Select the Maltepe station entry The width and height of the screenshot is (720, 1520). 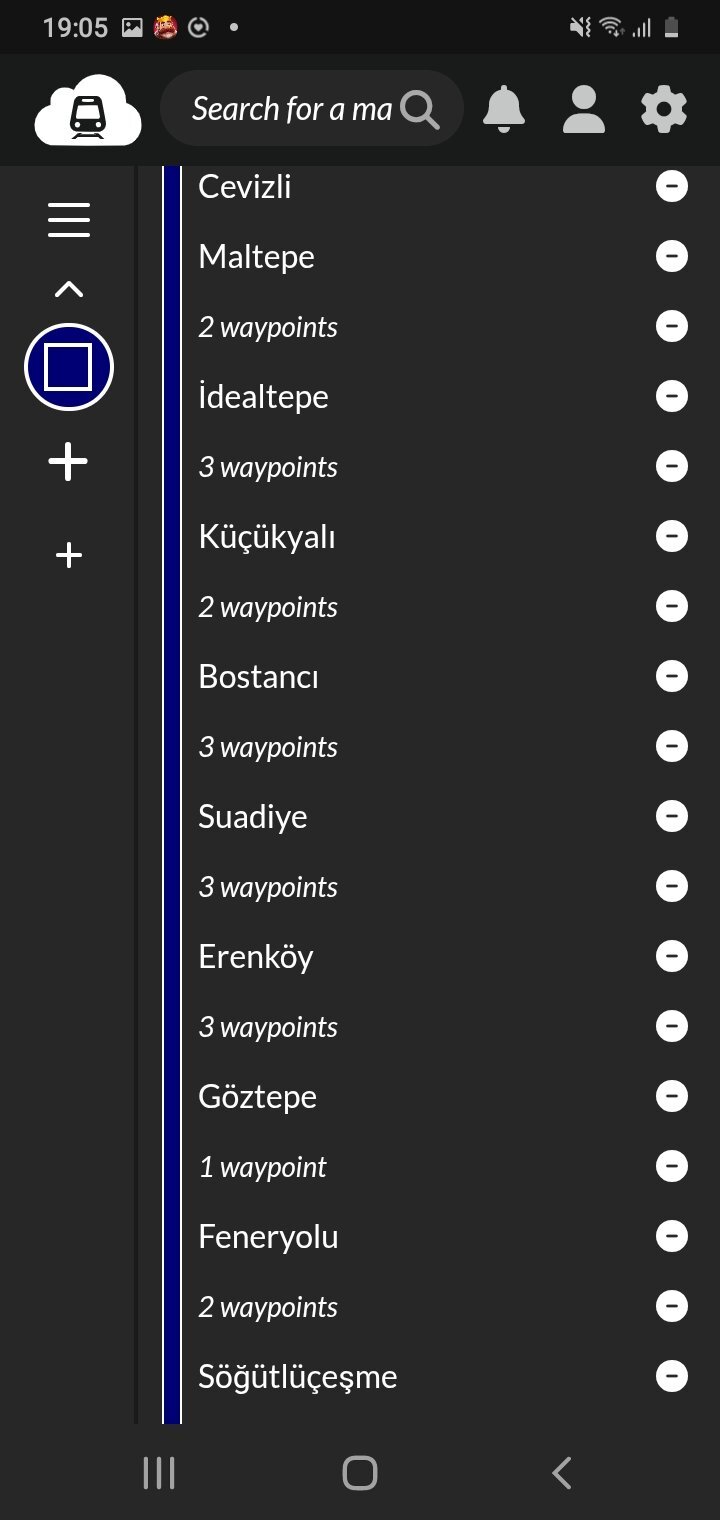tap(256, 256)
